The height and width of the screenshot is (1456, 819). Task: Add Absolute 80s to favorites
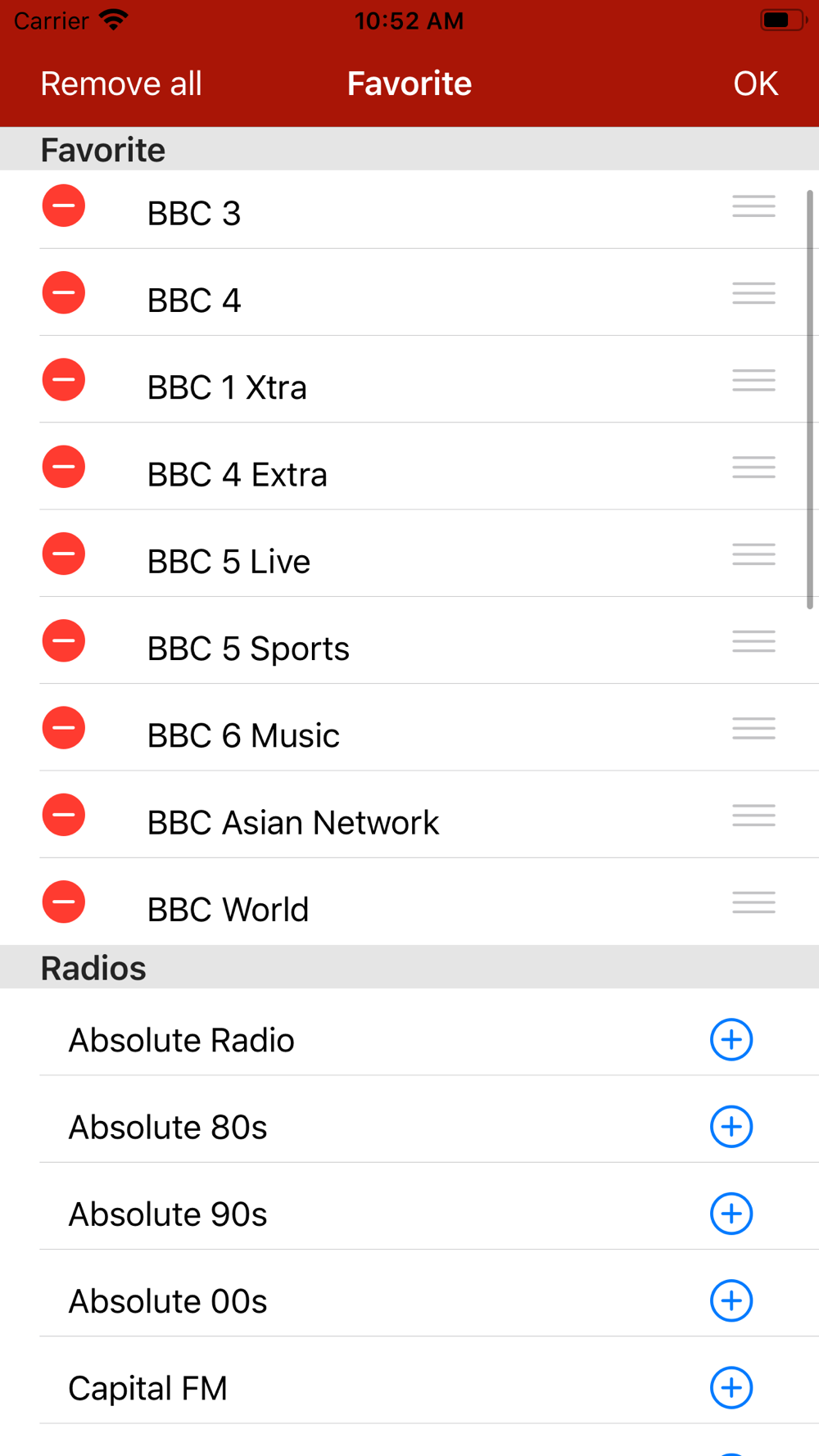(731, 1127)
